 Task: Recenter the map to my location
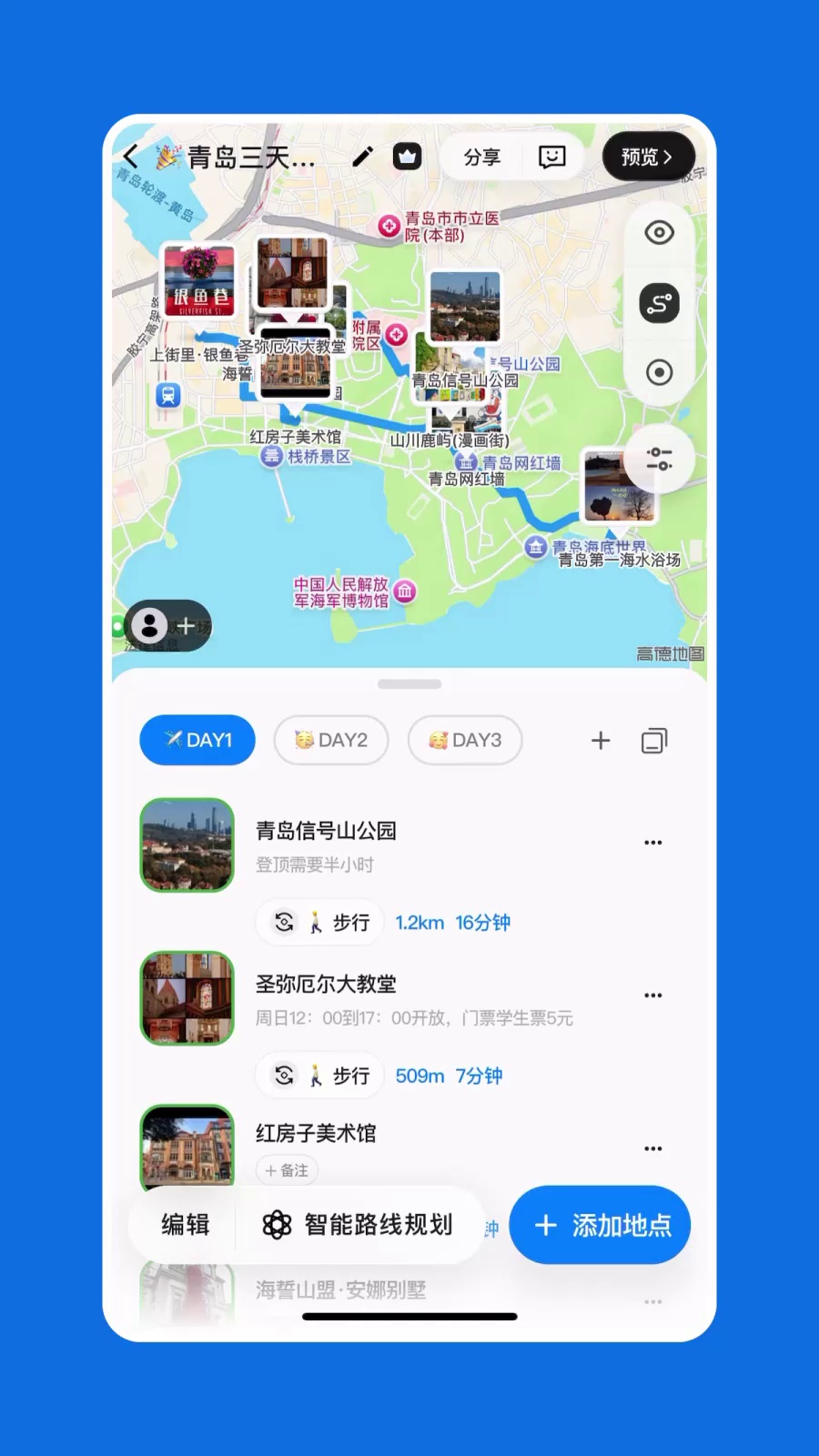pyautogui.click(x=659, y=372)
